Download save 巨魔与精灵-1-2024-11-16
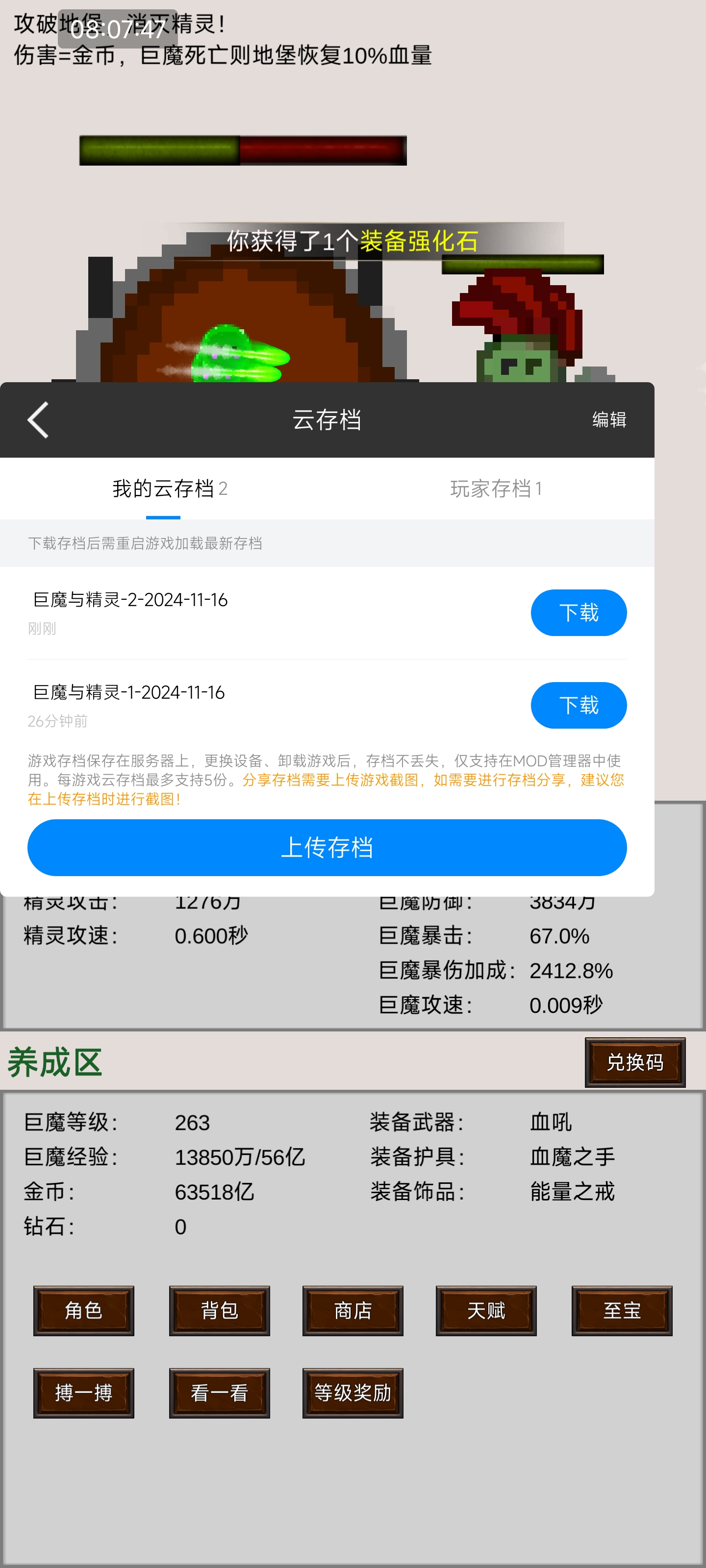The width and height of the screenshot is (706, 1568). [578, 705]
